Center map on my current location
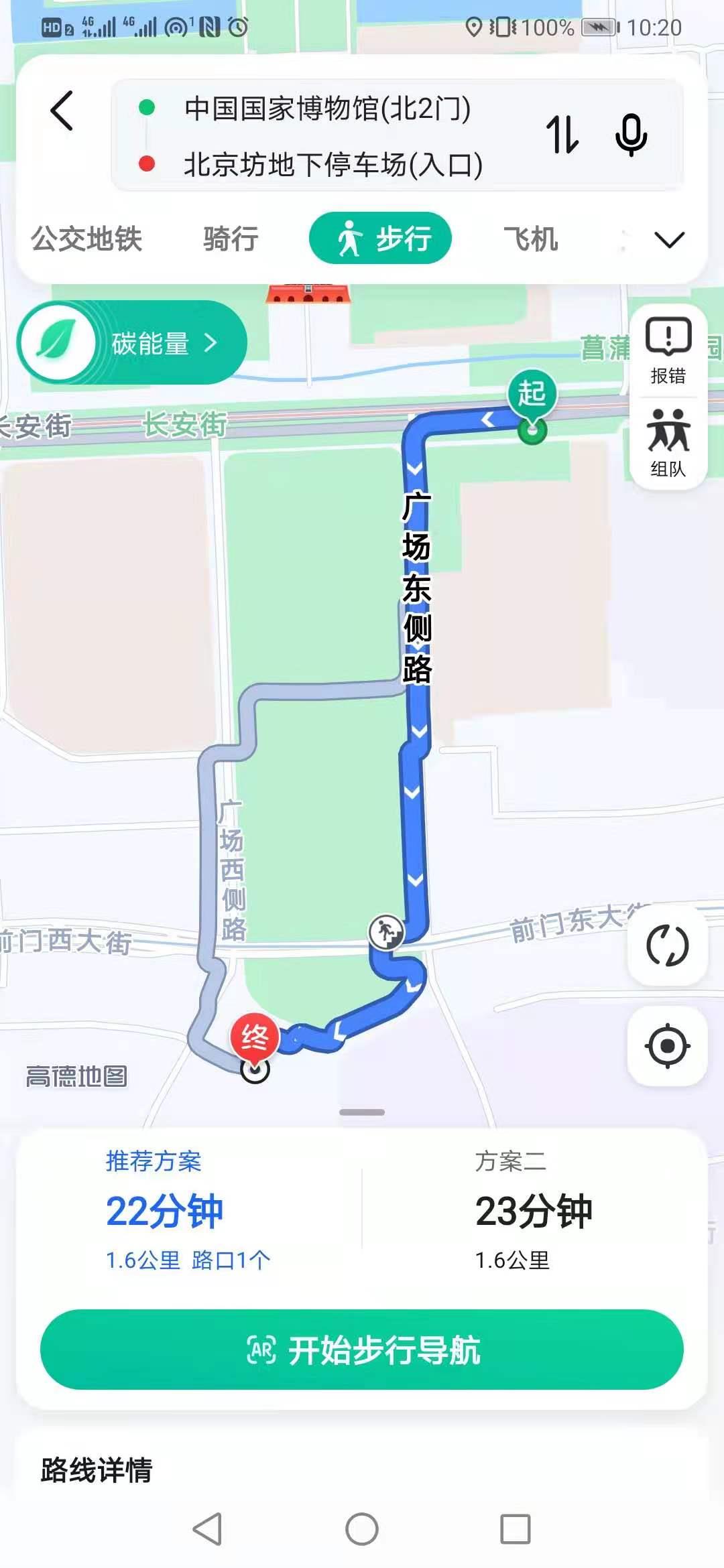The image size is (724, 1568). [x=667, y=1045]
